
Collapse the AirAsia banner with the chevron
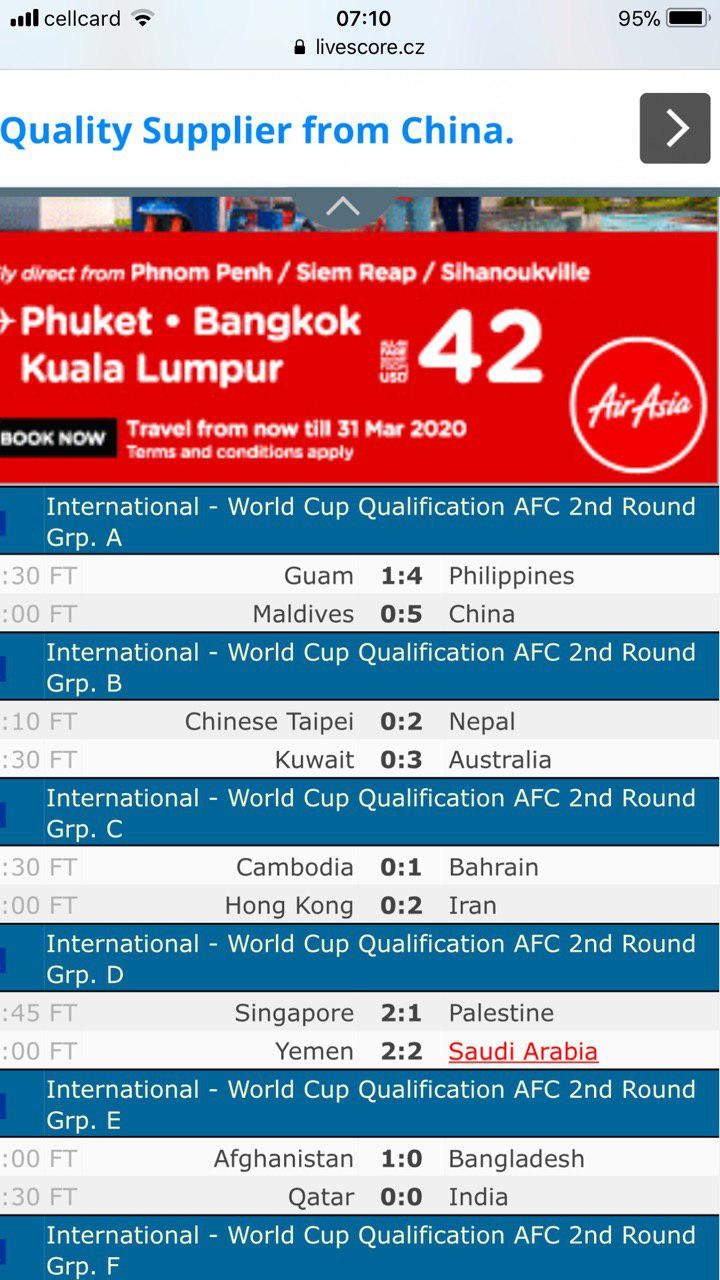(342, 207)
